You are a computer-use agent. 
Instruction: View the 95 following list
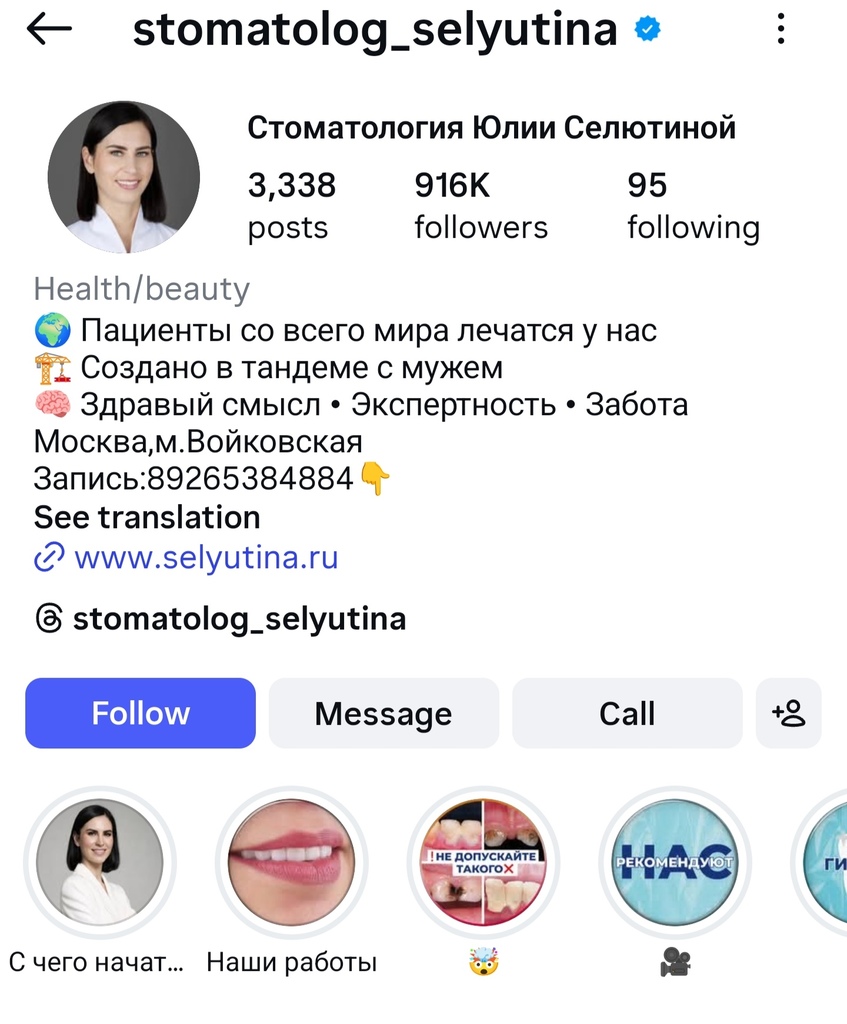click(x=692, y=205)
